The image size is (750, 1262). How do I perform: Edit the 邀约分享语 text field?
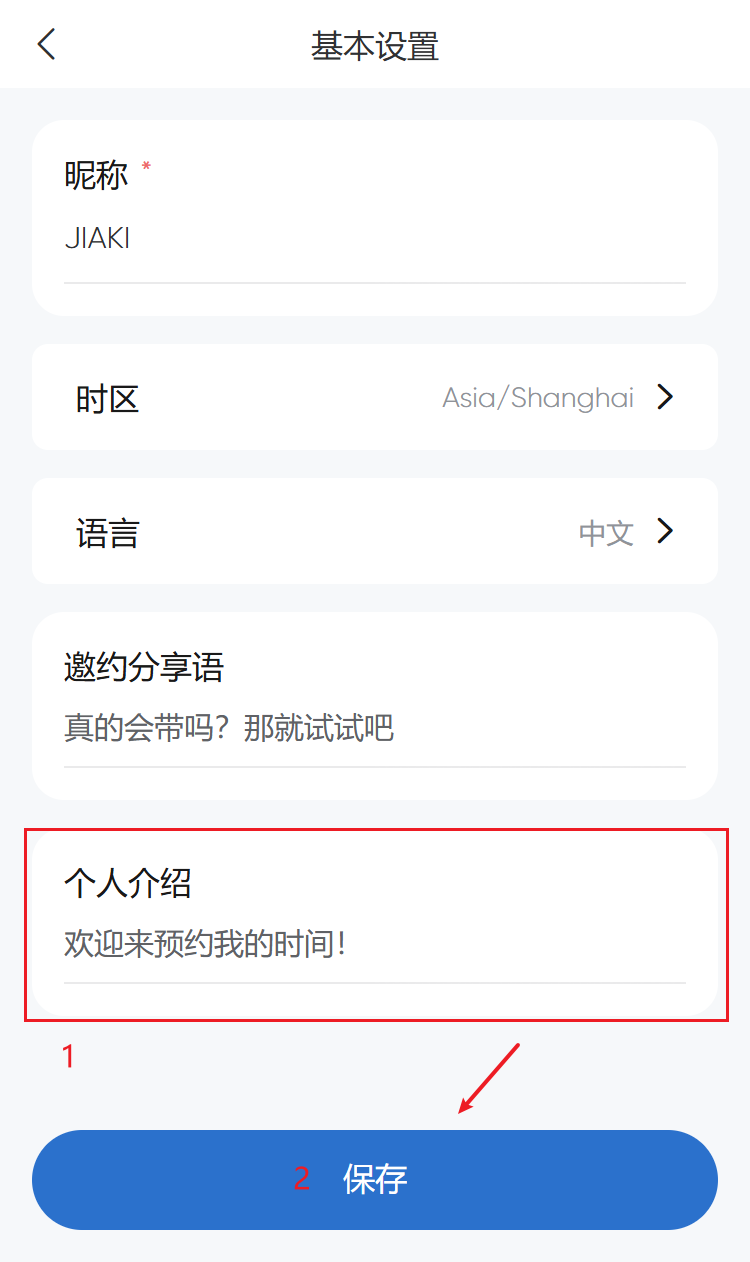click(x=374, y=729)
